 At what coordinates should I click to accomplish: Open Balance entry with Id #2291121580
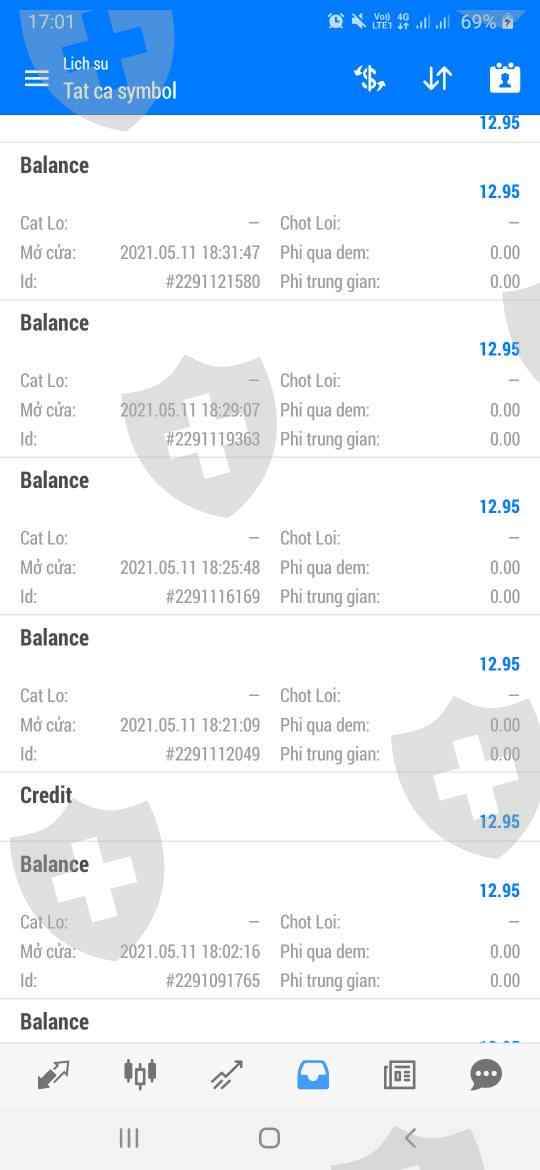[270, 222]
